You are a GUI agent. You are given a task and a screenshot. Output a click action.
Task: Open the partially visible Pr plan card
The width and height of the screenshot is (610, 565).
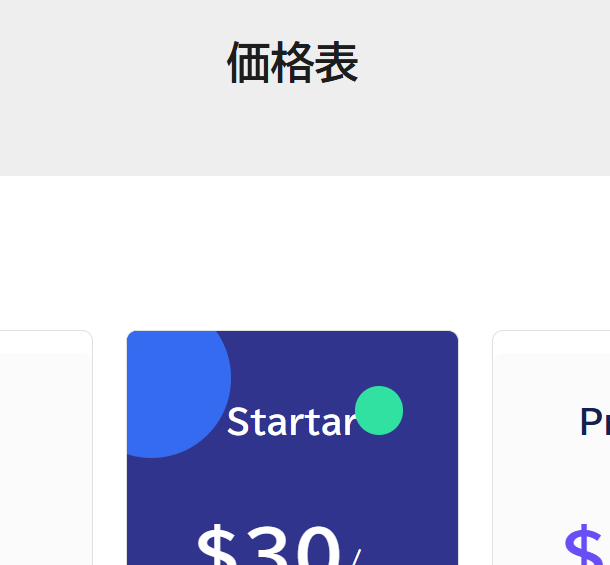[552, 450]
